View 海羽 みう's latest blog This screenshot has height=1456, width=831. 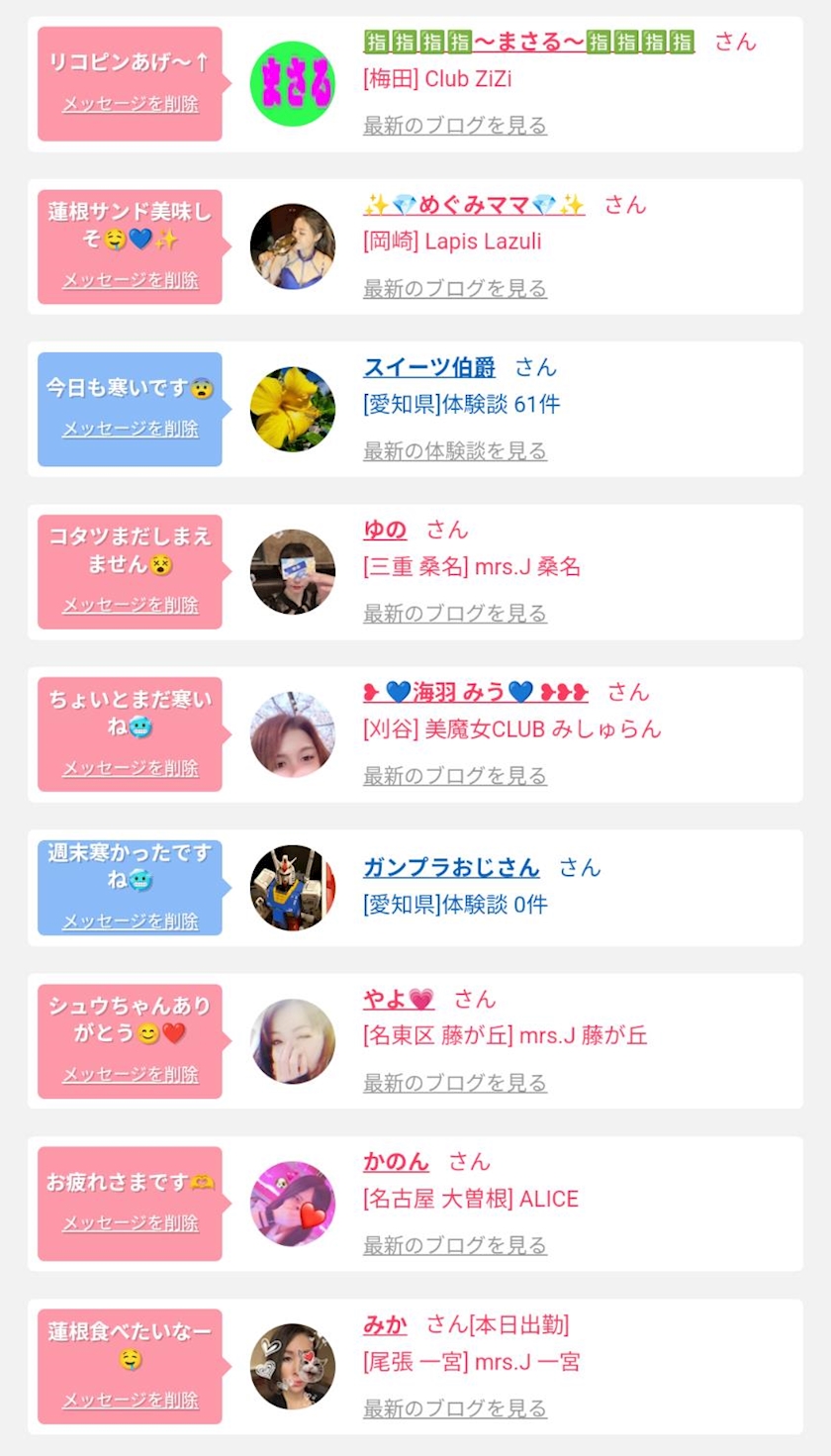[x=455, y=776]
